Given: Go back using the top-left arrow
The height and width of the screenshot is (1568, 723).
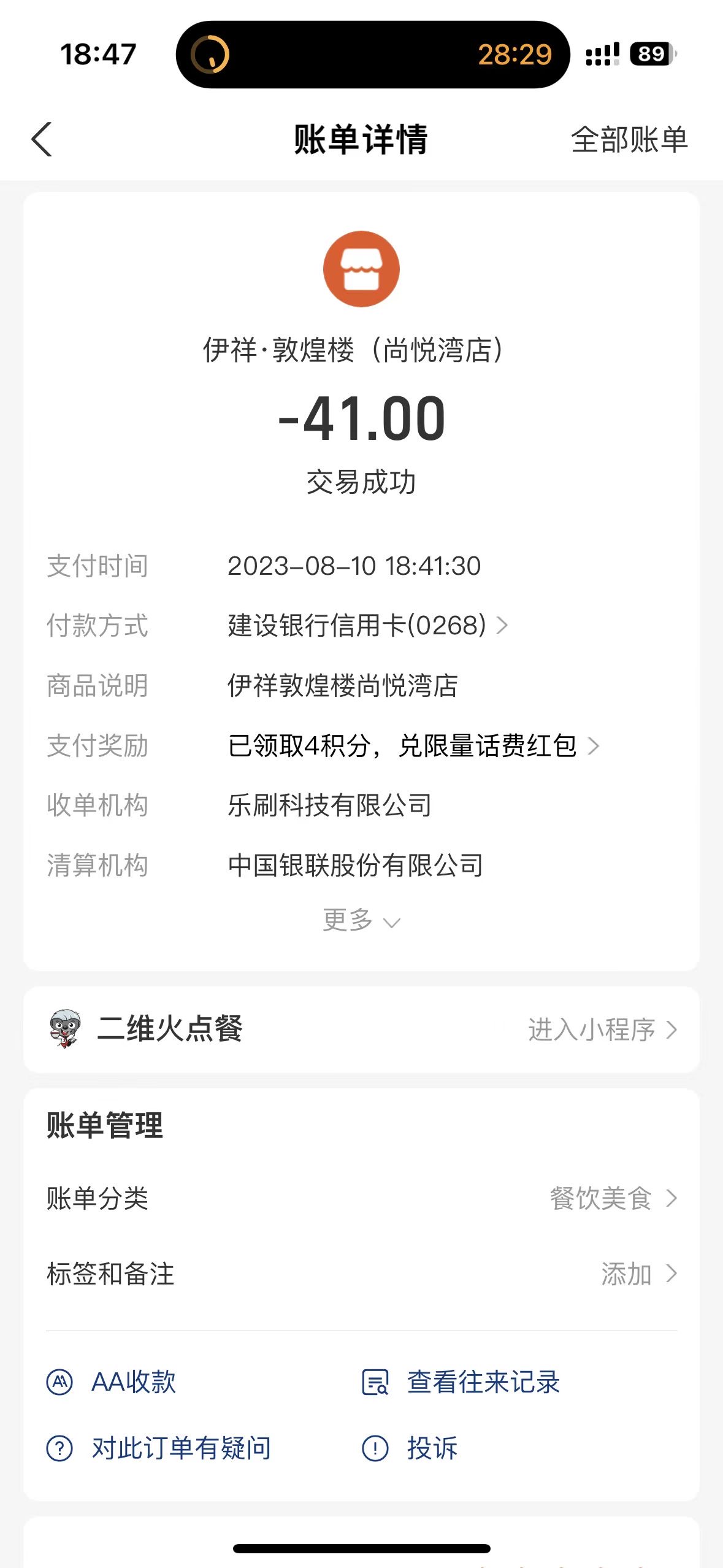Looking at the screenshot, I should [41, 139].
